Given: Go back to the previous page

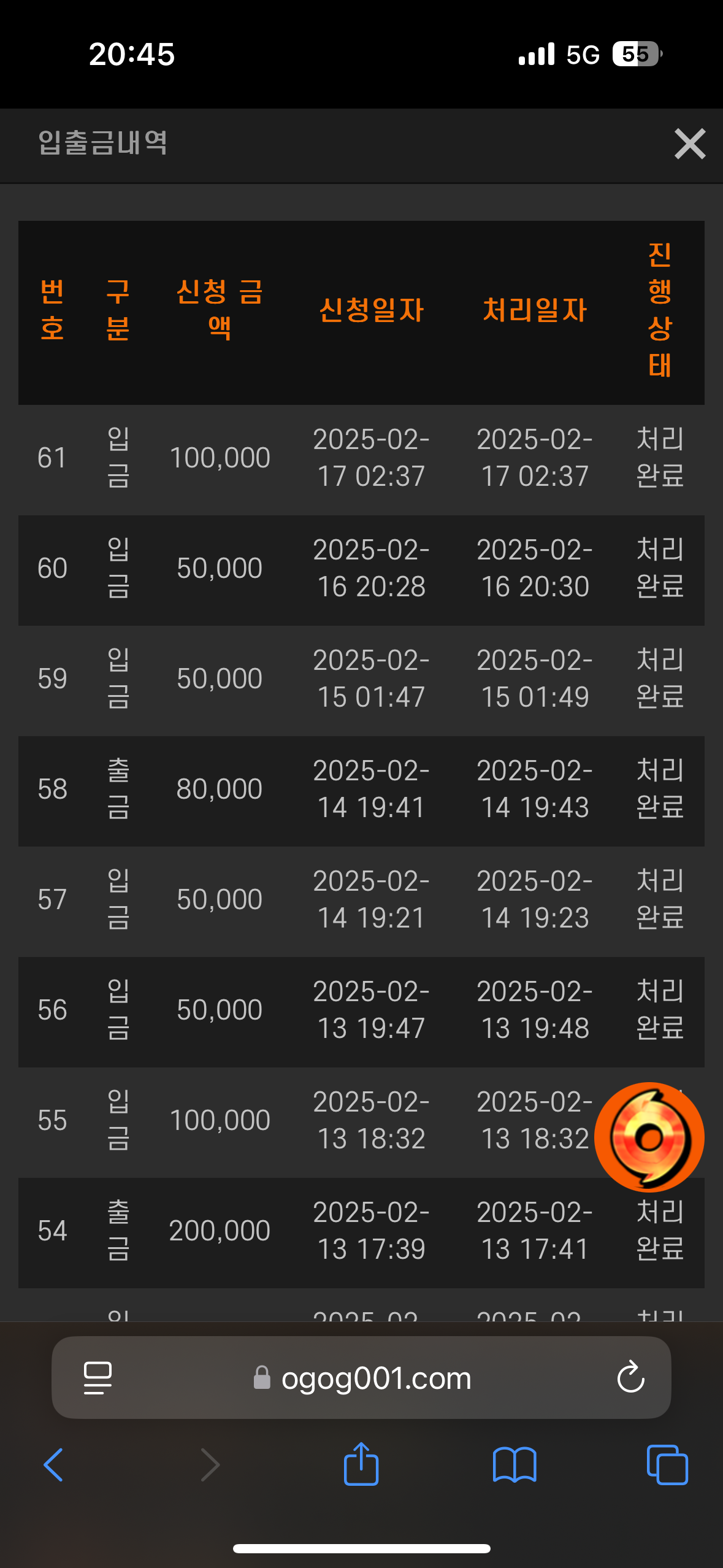Looking at the screenshot, I should [x=53, y=1465].
